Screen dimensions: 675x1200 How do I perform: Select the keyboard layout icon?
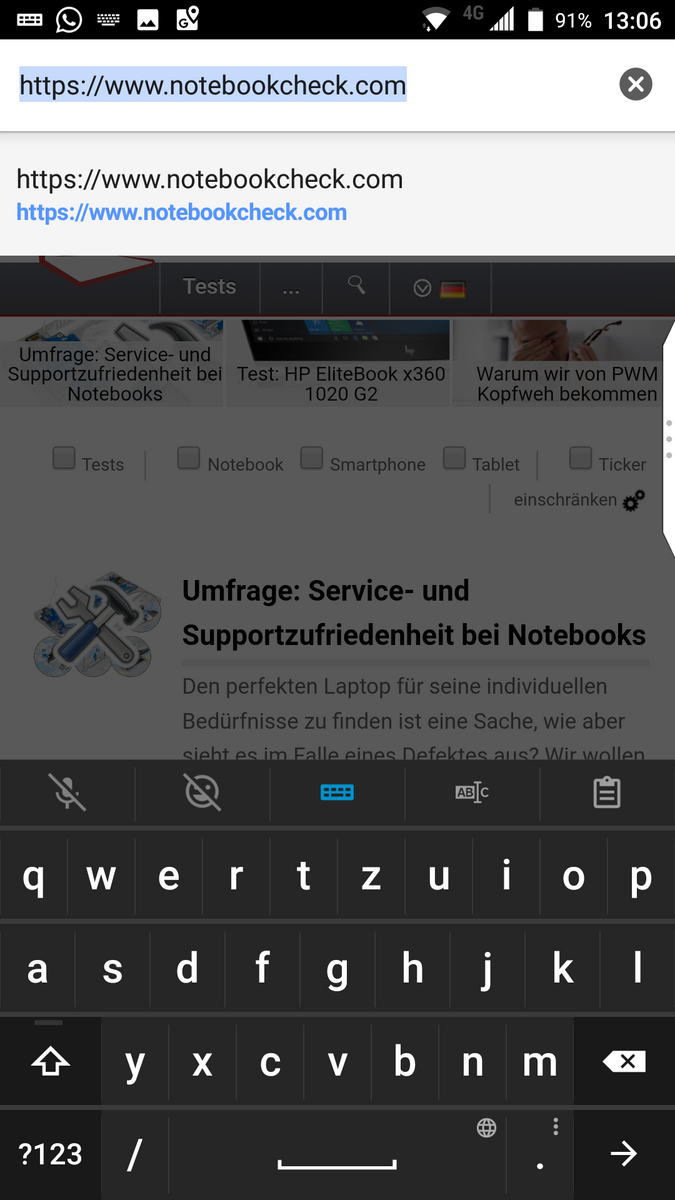(x=337, y=792)
